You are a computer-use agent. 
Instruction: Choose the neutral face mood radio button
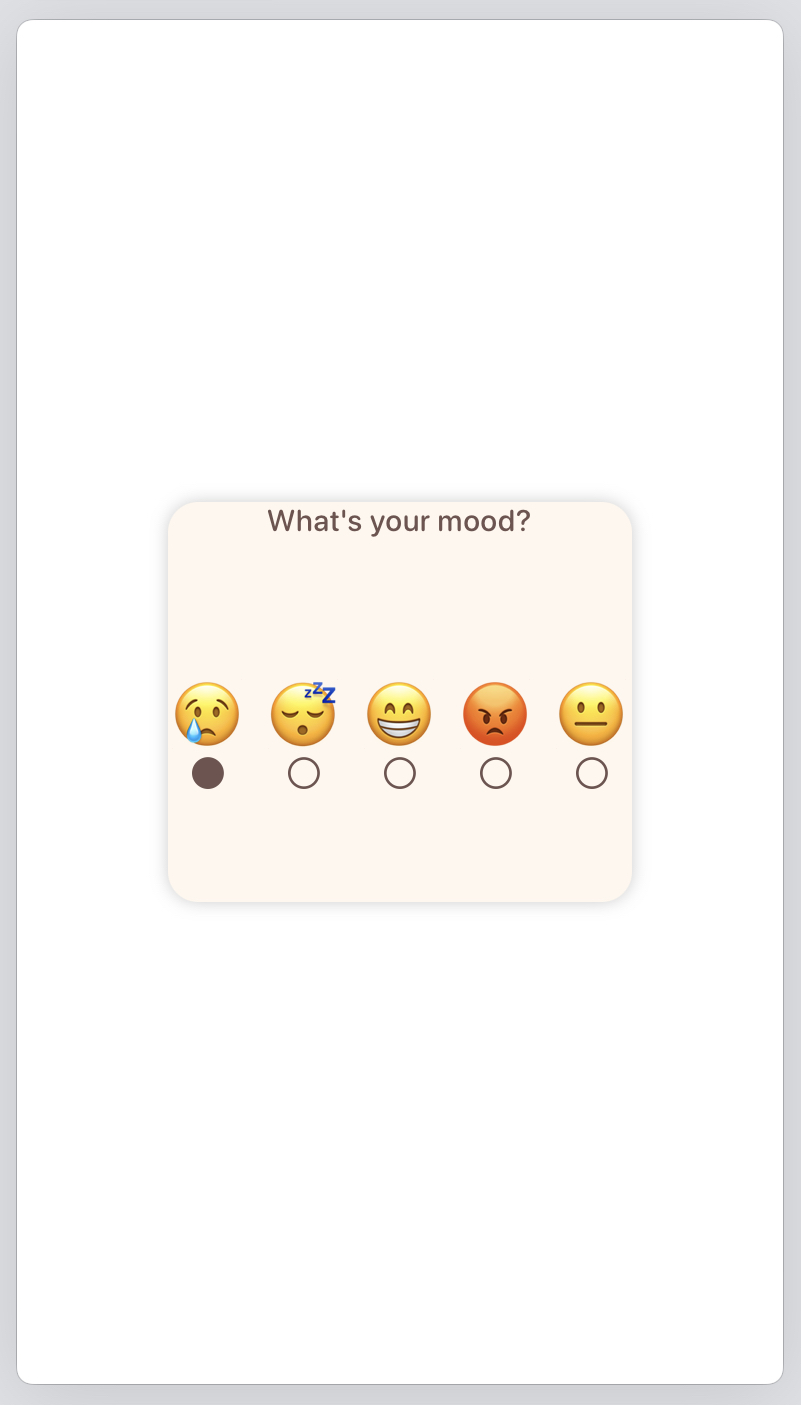point(592,773)
